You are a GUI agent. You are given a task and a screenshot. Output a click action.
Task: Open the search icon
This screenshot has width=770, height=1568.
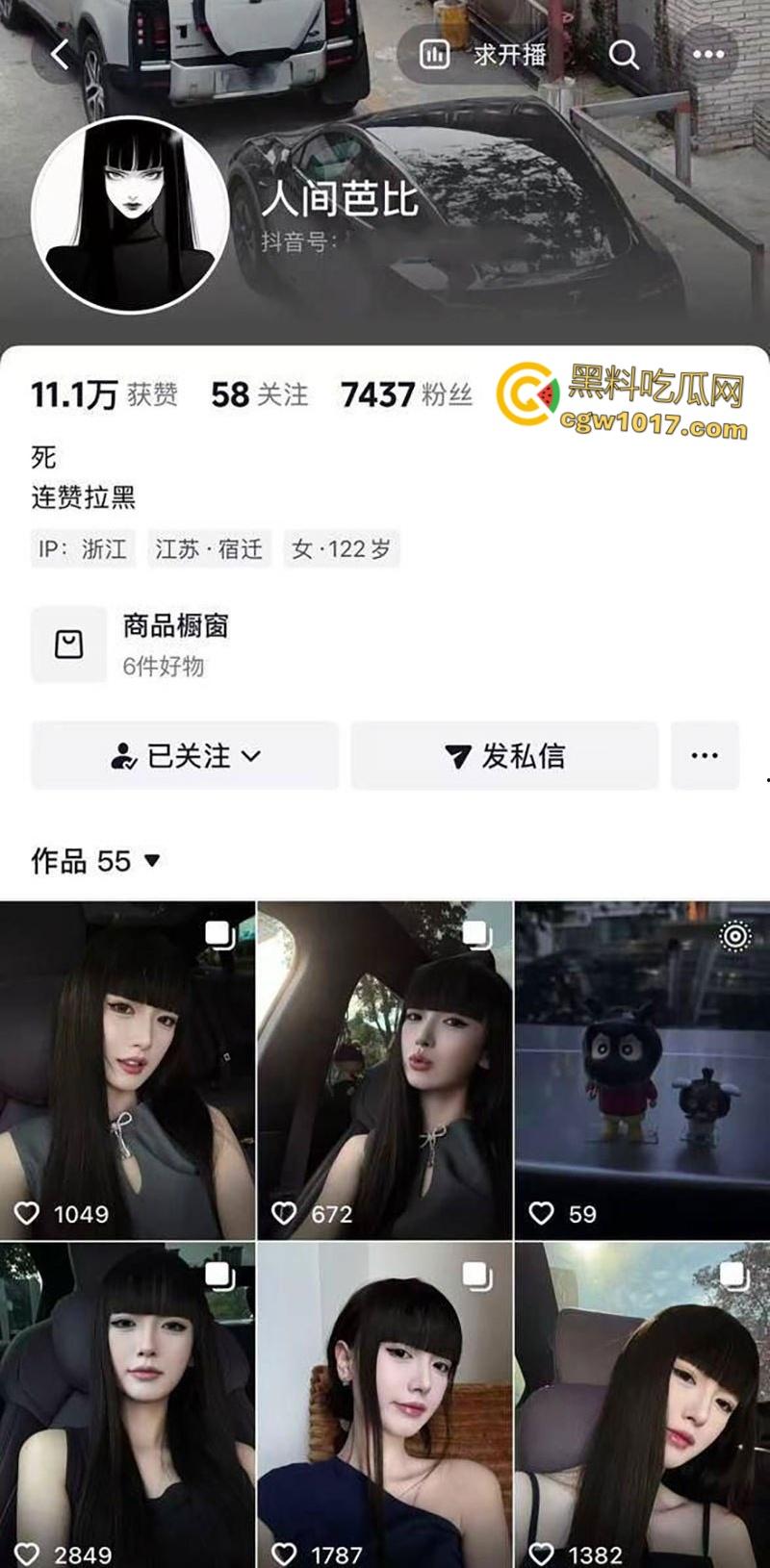(624, 55)
